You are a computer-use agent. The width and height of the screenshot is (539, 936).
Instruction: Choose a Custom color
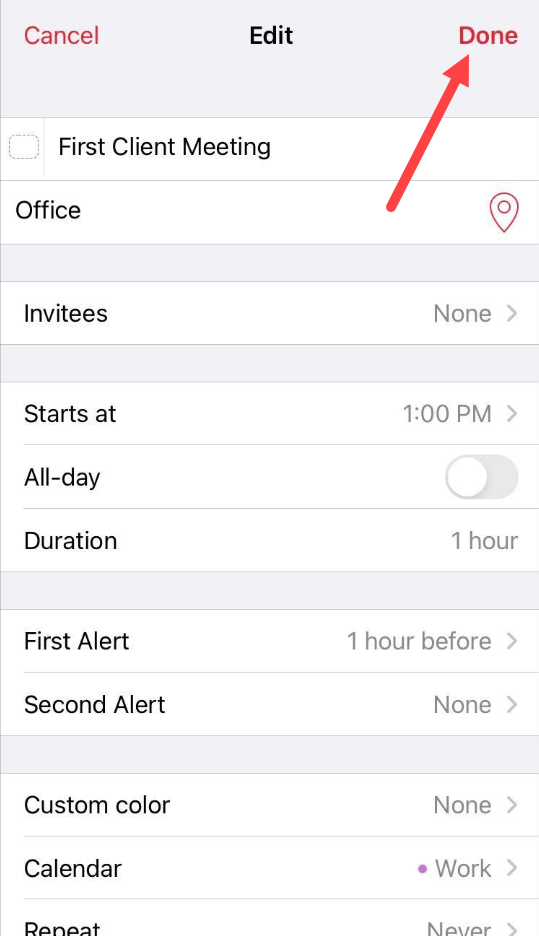269,805
